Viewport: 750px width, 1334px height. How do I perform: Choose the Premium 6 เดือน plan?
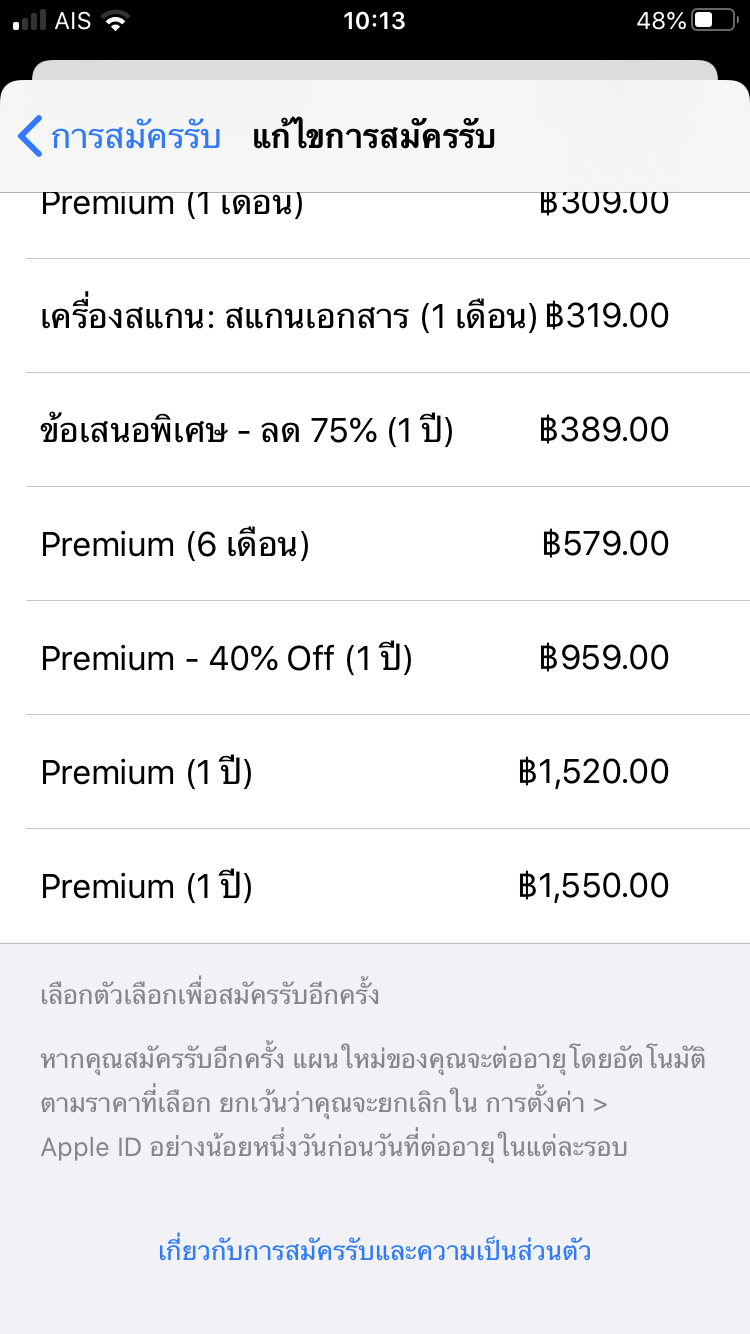tap(375, 544)
